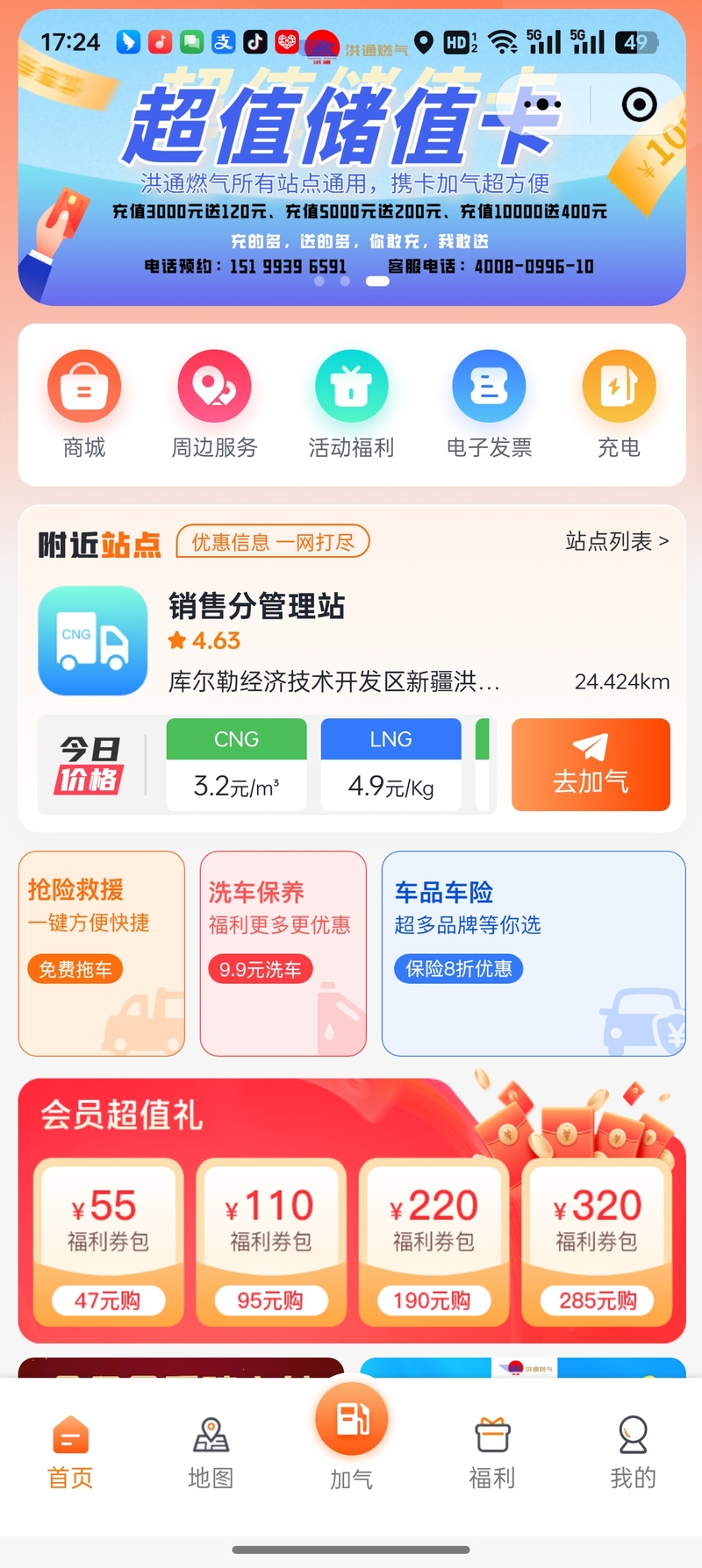Tap the 去加气 button
Screen dimensions: 702x1568
tap(591, 764)
